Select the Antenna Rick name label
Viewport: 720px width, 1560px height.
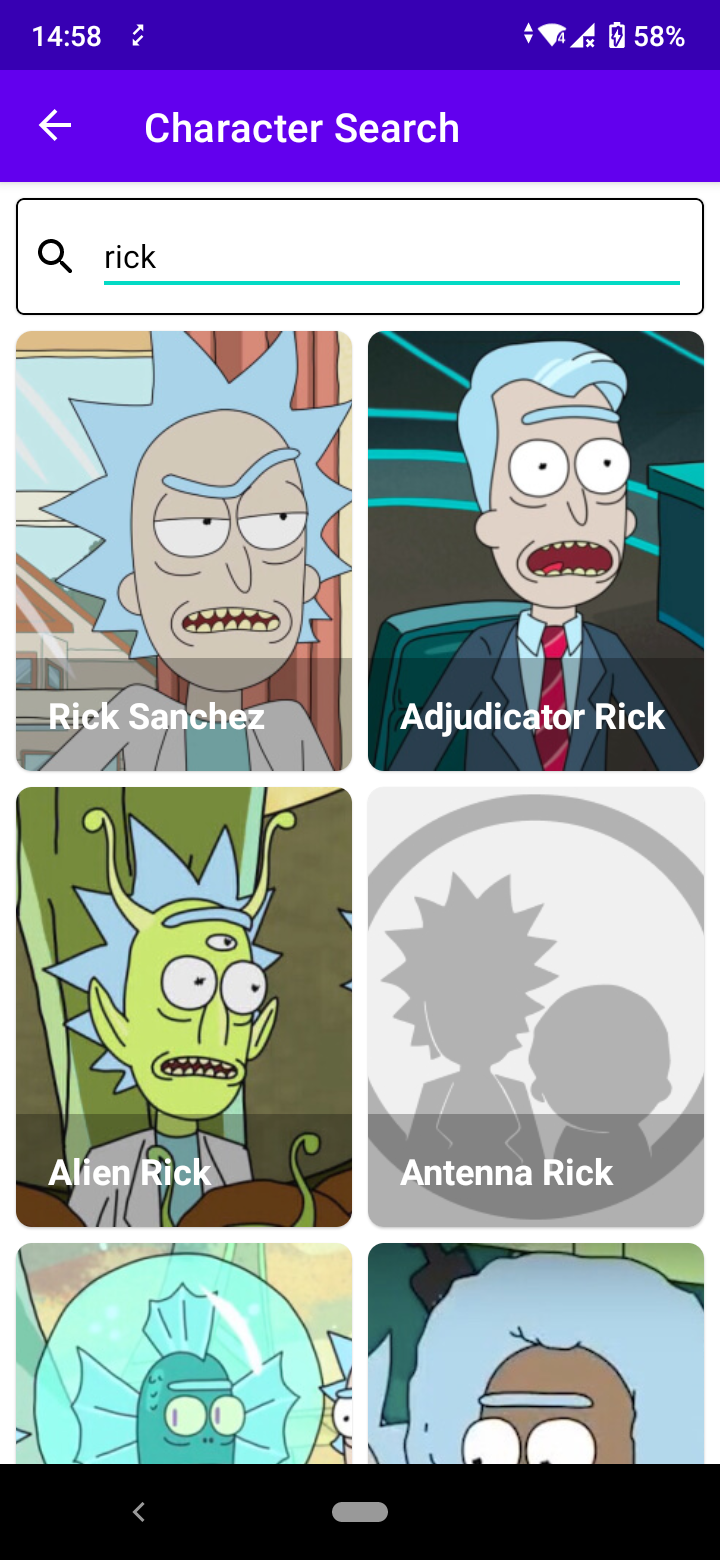click(507, 1172)
